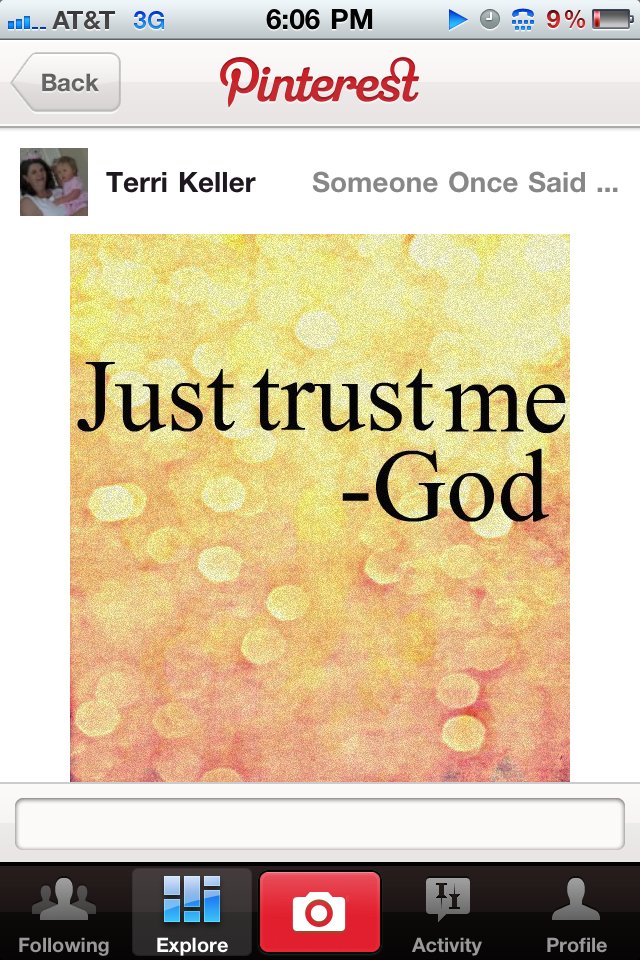The image size is (640, 960).
Task: Switch to the Following tab
Action: 64,913
